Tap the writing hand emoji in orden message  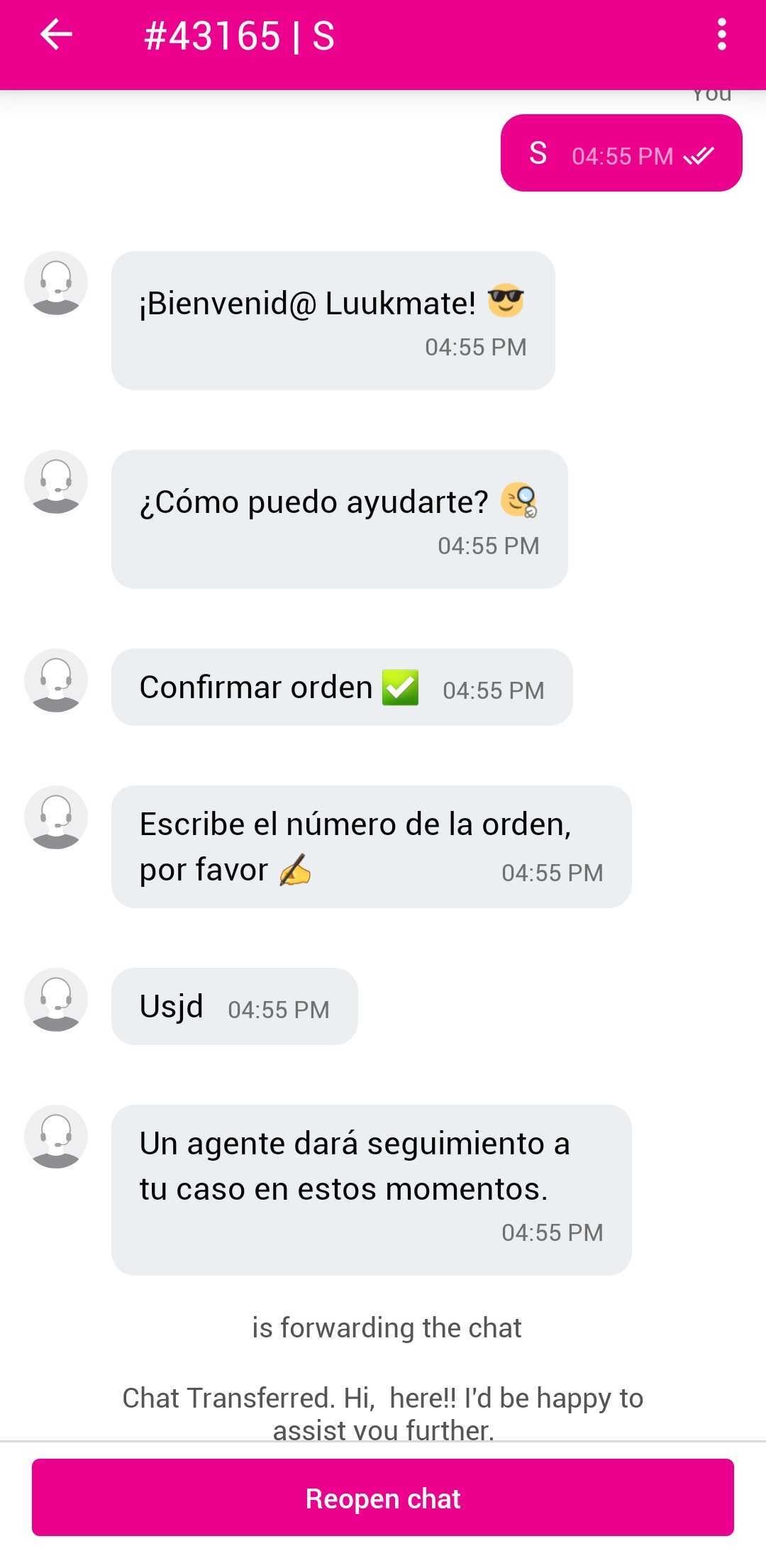296,869
